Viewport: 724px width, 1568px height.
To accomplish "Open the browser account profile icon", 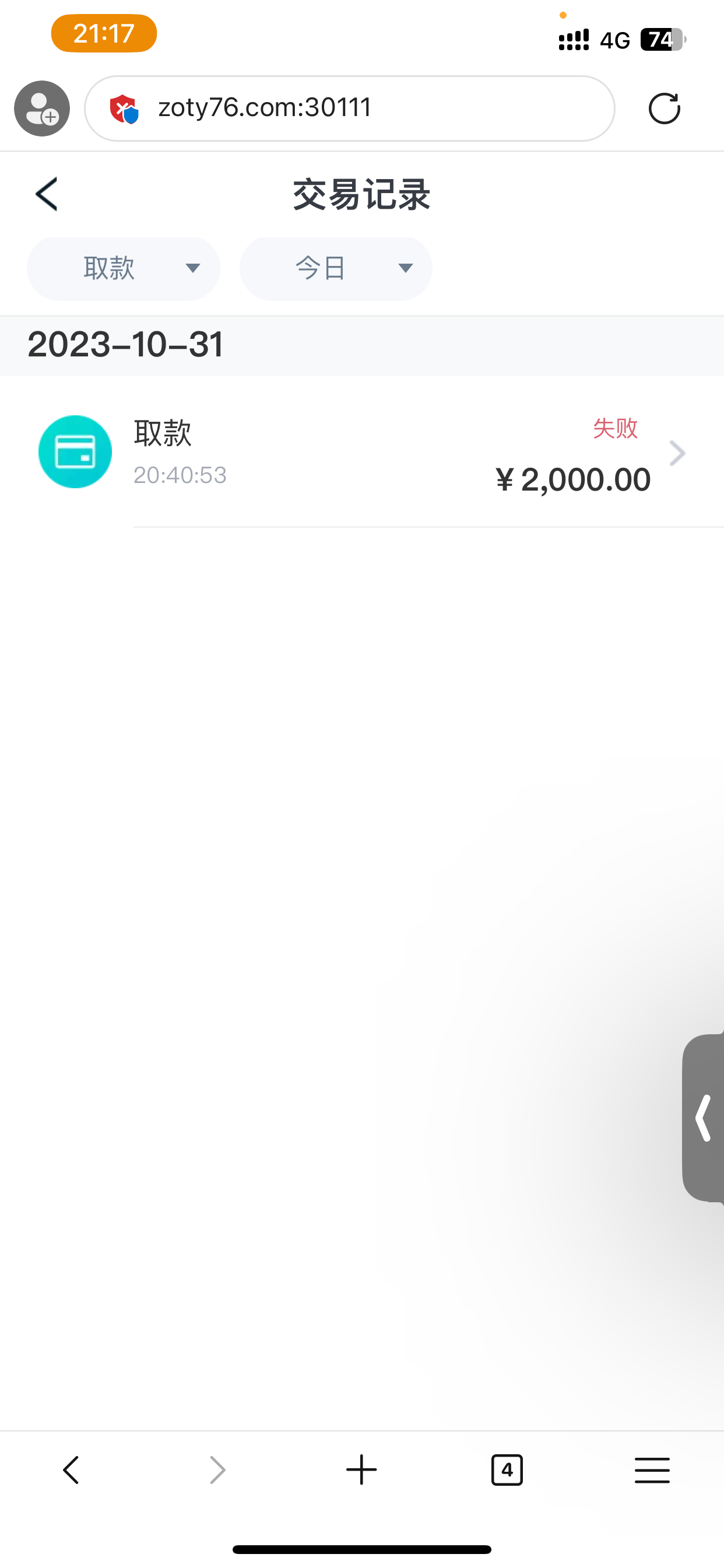I will pyautogui.click(x=42, y=109).
